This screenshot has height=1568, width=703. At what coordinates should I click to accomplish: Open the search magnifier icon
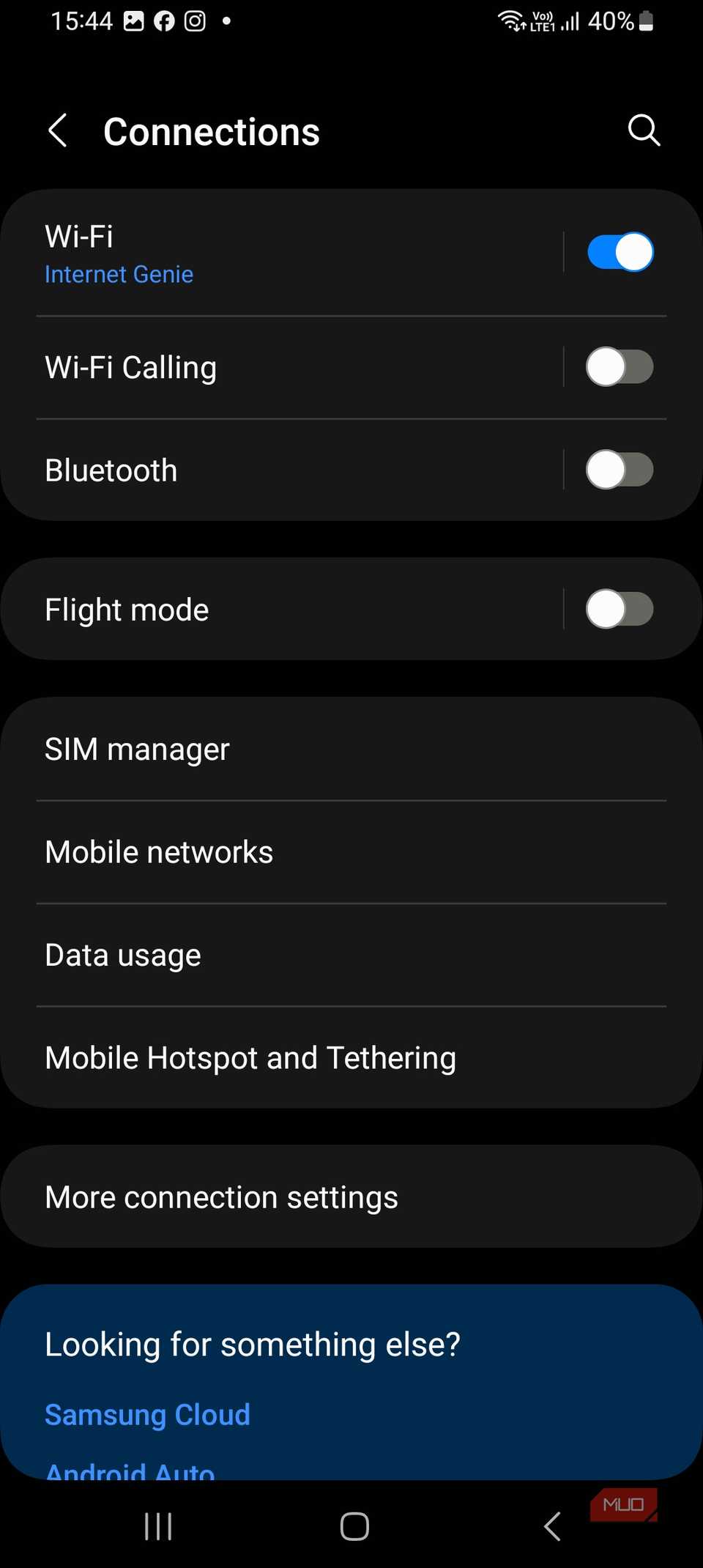644,130
